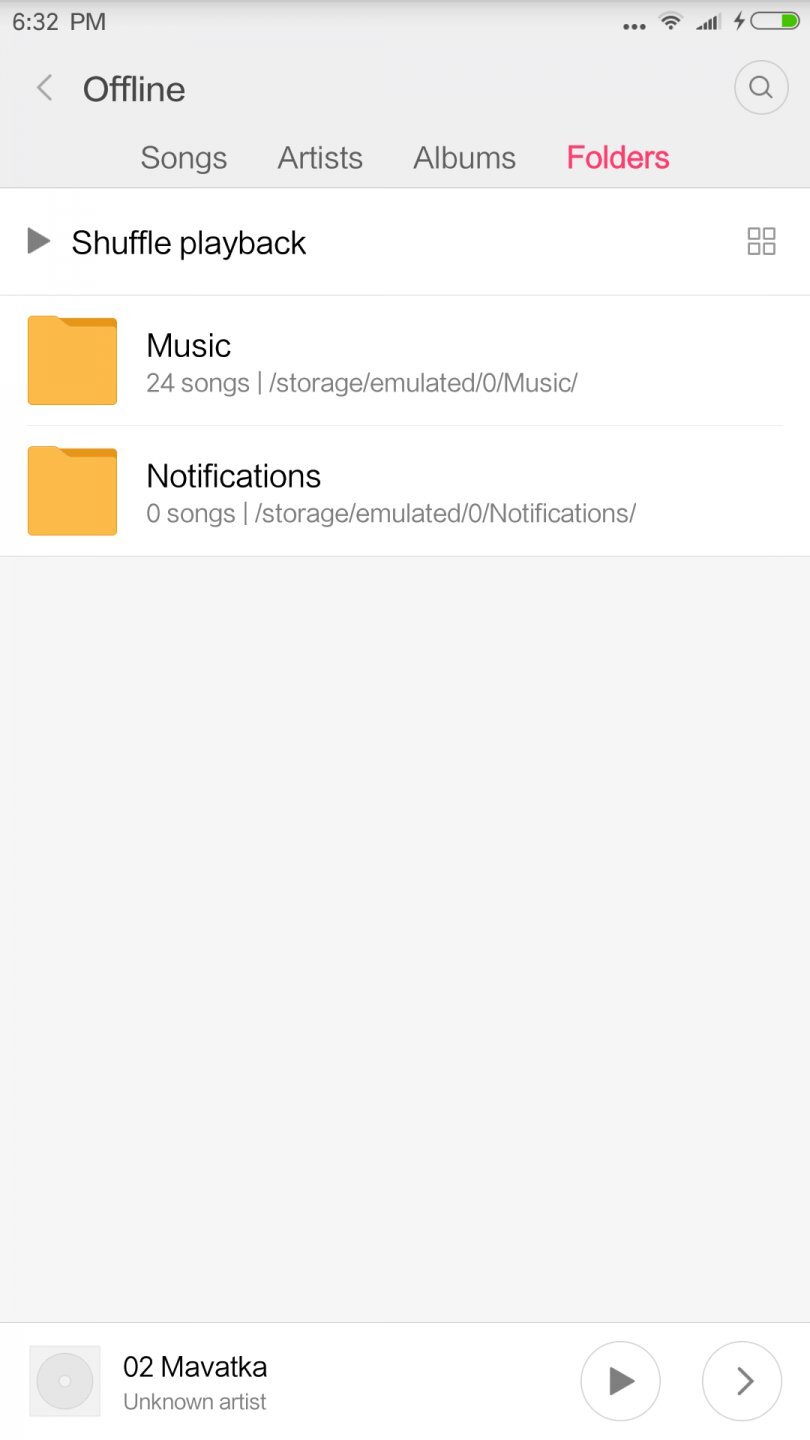
Task: Play the song 02 Mavatka
Action: tap(620, 1381)
